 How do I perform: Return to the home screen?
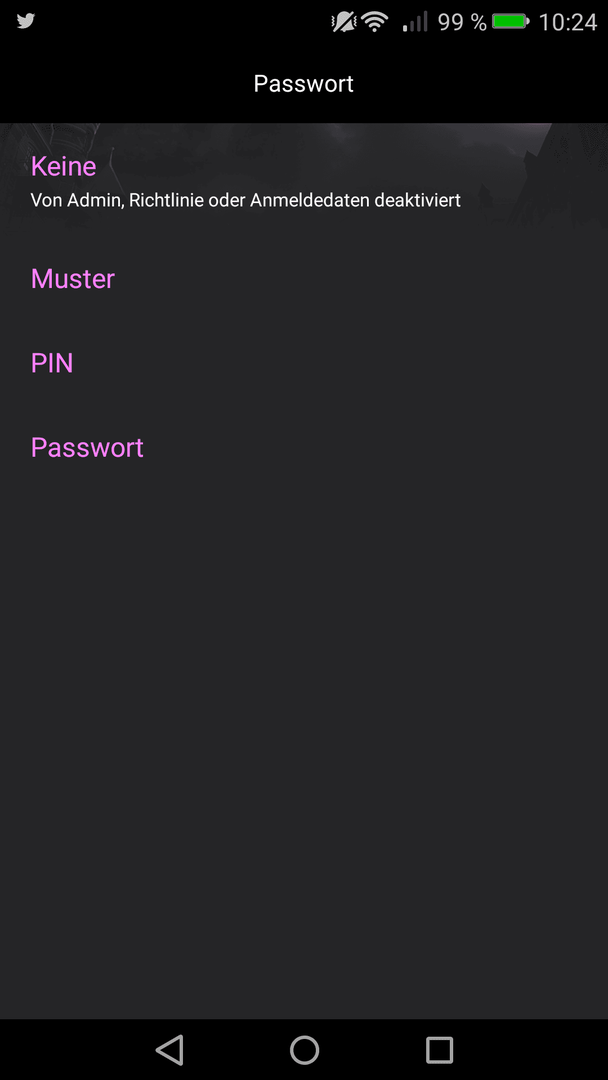(x=304, y=1050)
